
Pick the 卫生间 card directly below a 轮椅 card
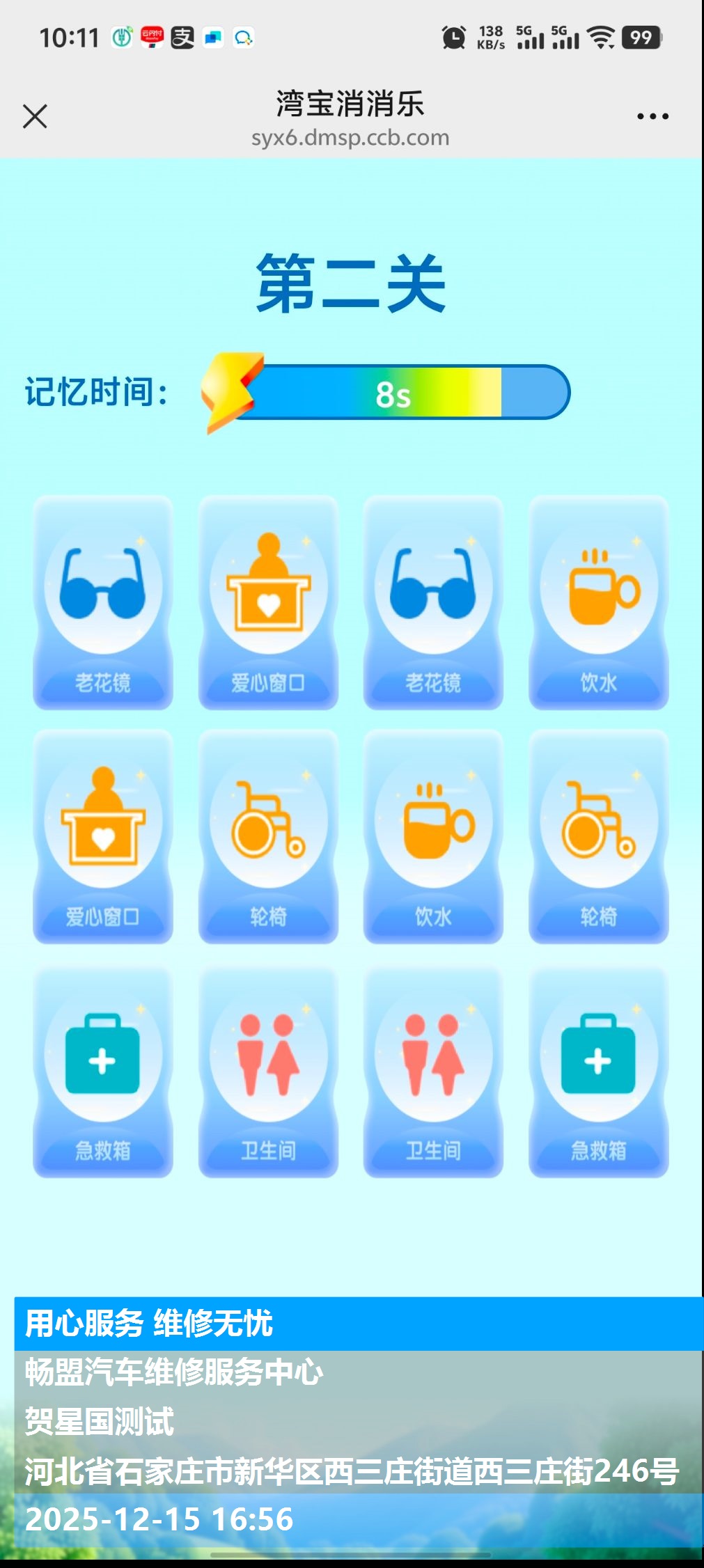[x=268, y=1071]
